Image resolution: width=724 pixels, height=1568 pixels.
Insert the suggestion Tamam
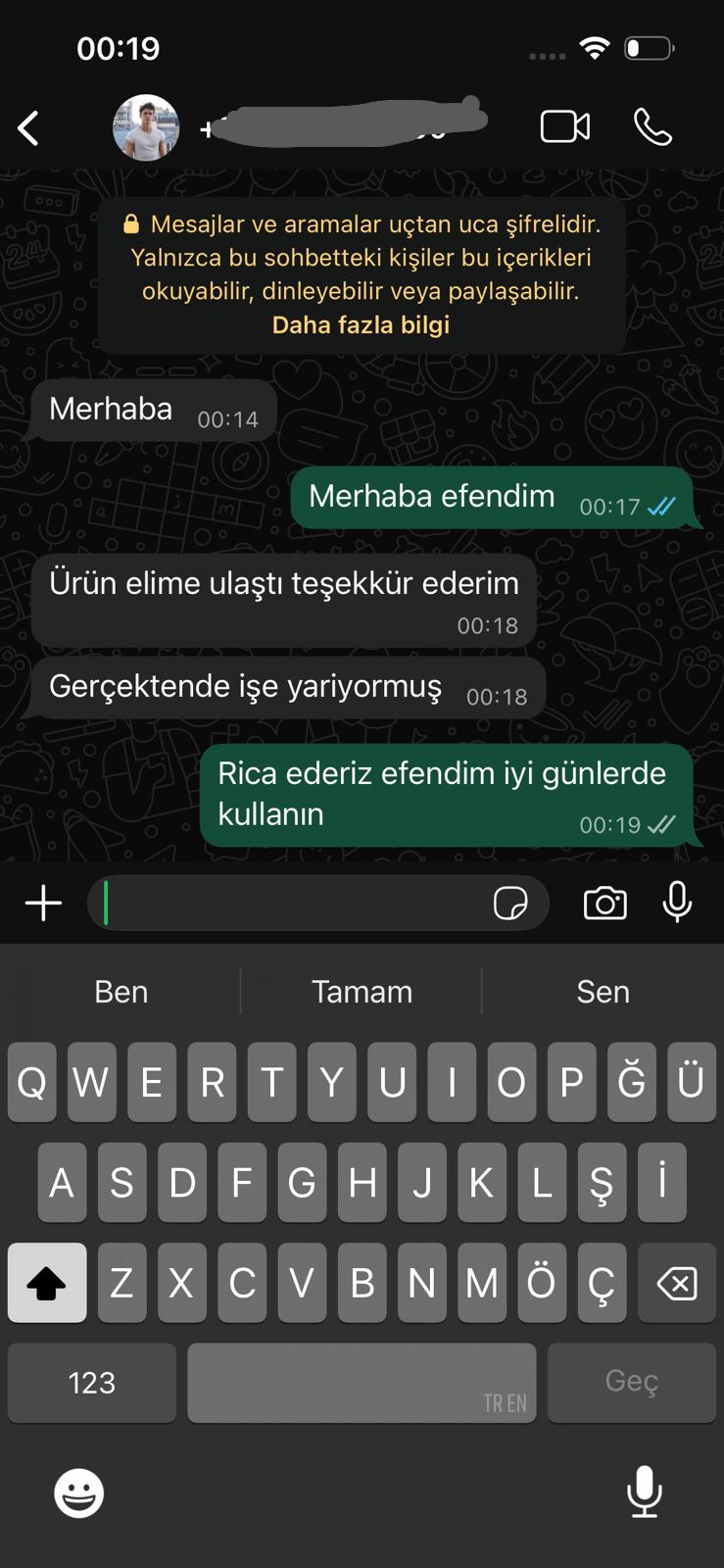[x=362, y=992]
